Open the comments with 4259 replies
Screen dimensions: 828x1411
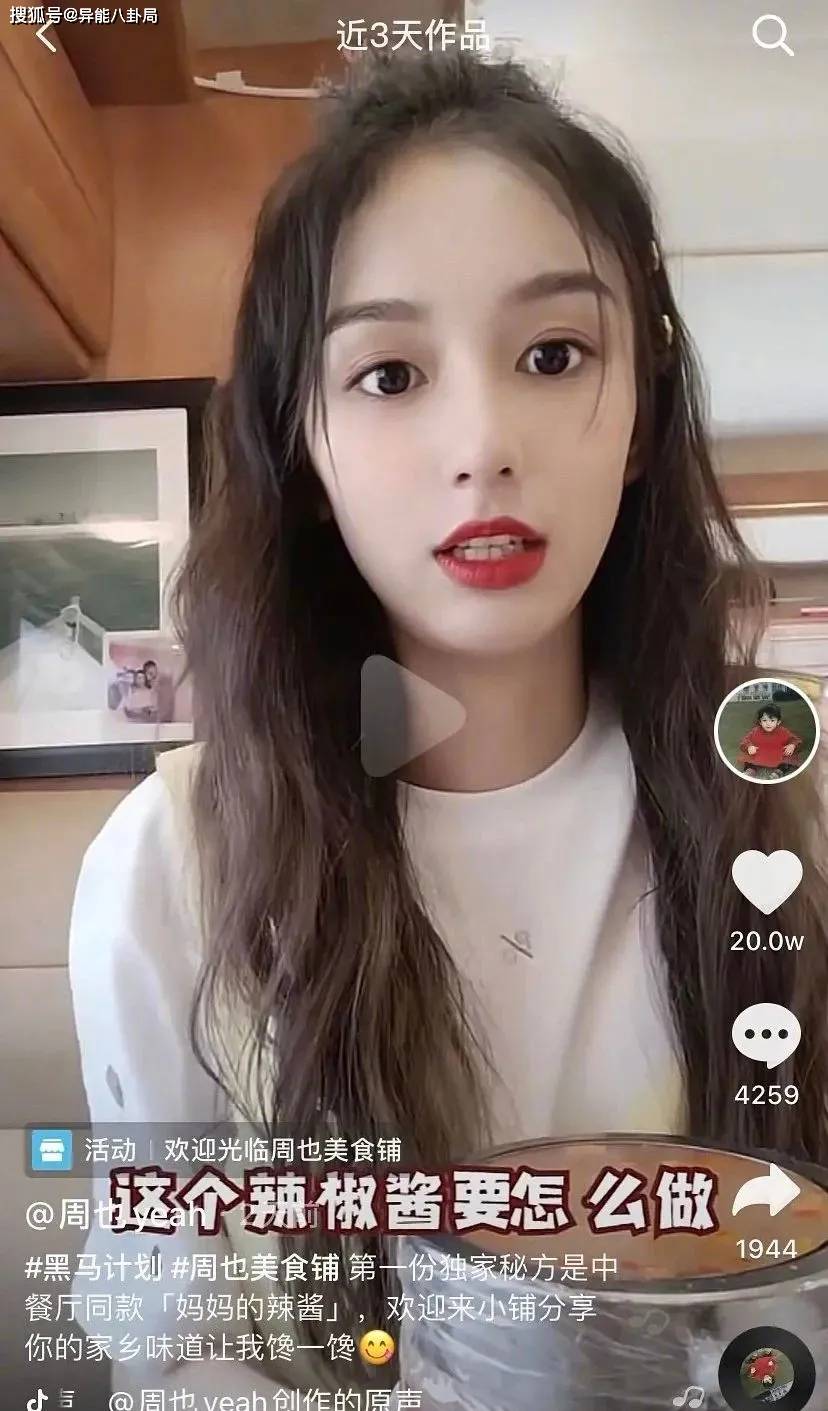click(x=767, y=1036)
